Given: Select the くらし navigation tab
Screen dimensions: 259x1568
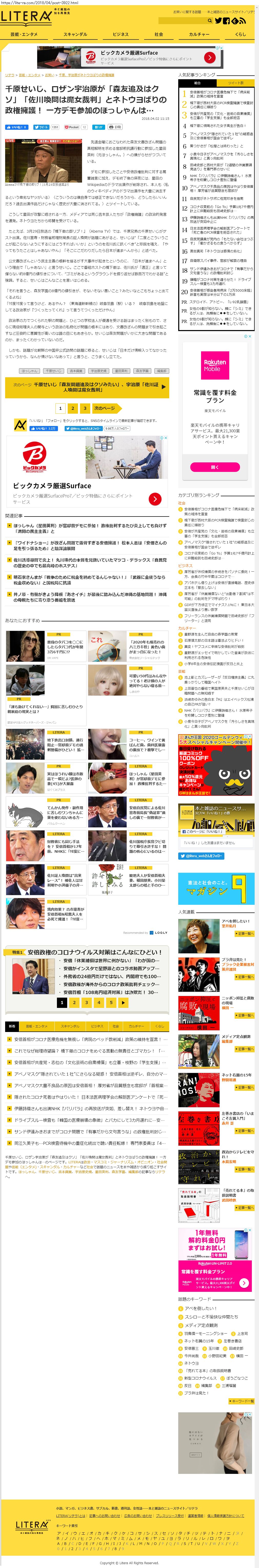Looking at the screenshot, I should click(x=240, y=35).
